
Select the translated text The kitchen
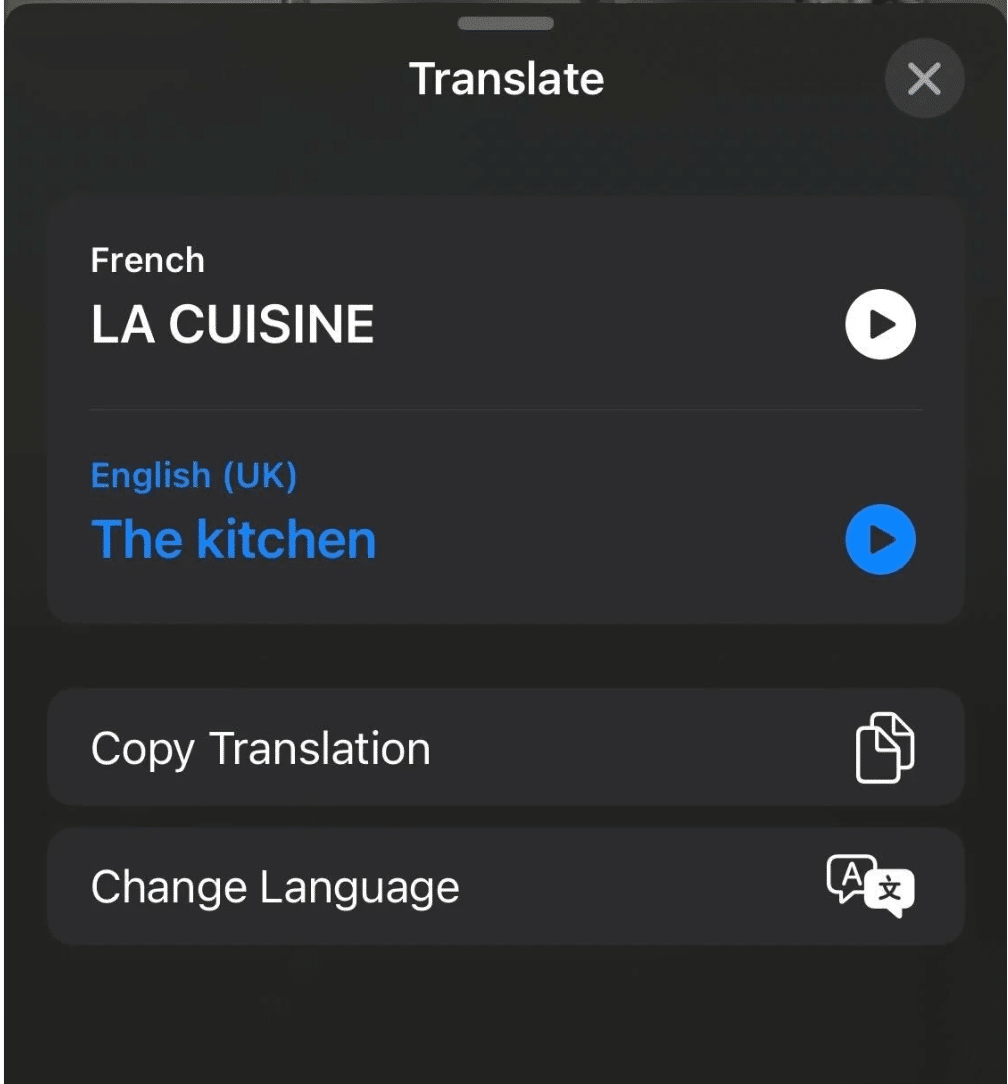tap(233, 538)
